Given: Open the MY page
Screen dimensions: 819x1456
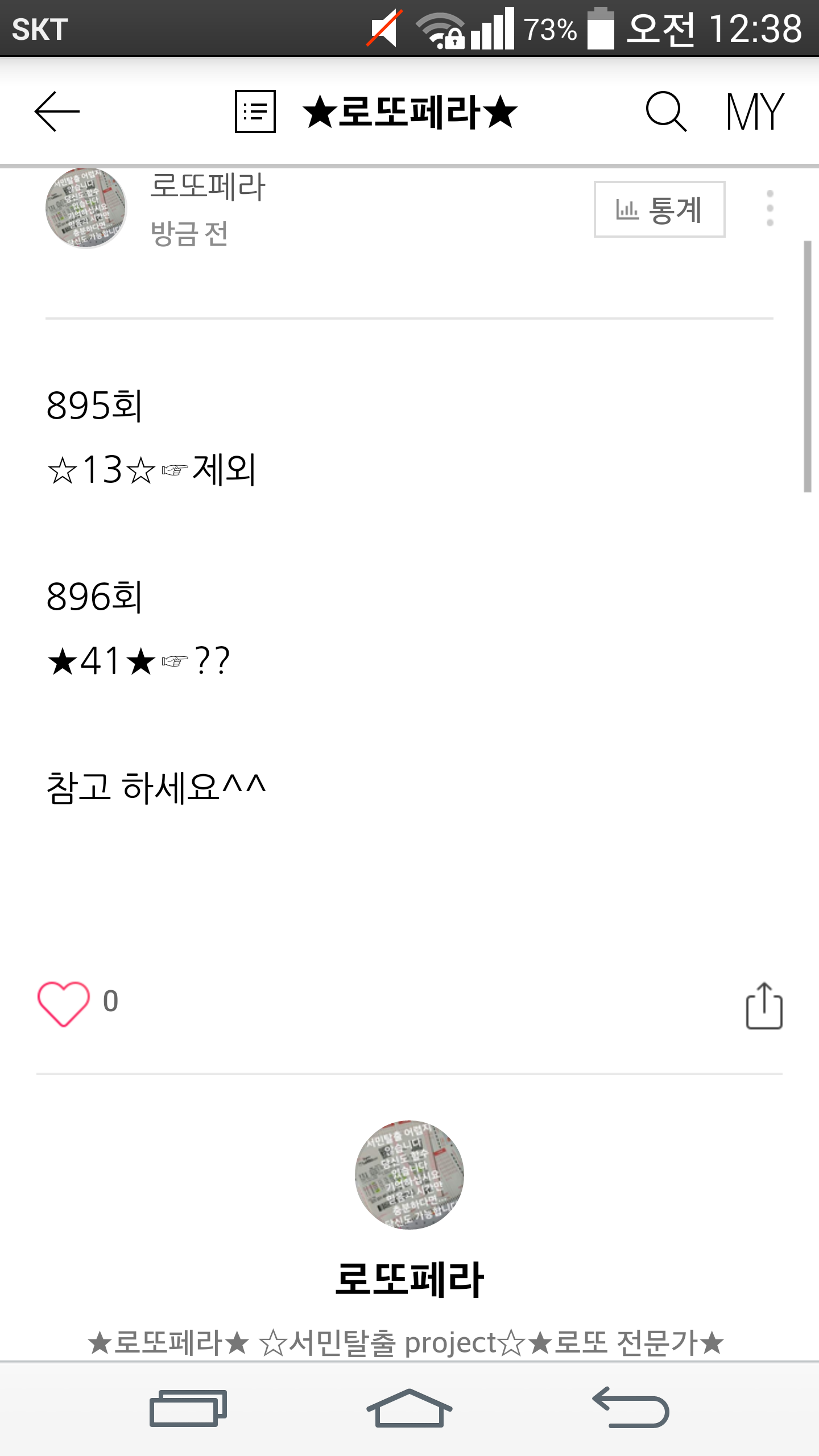Looking at the screenshot, I should pos(755,111).
